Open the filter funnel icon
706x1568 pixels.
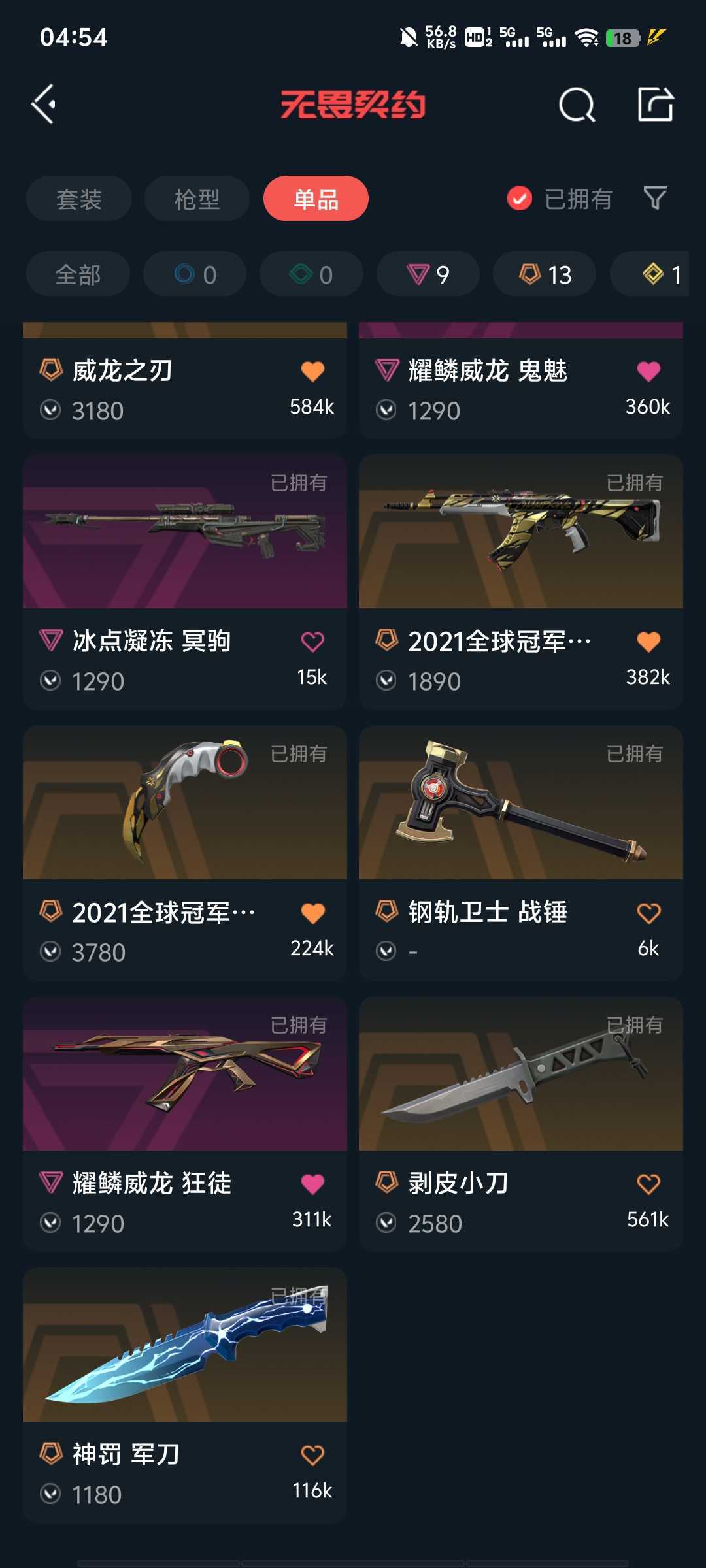(654, 198)
